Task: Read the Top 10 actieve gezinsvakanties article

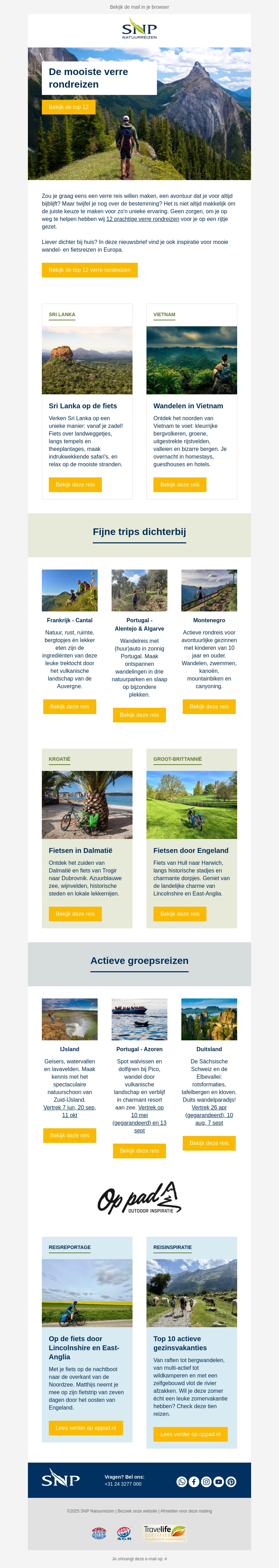Action: coord(190,1434)
